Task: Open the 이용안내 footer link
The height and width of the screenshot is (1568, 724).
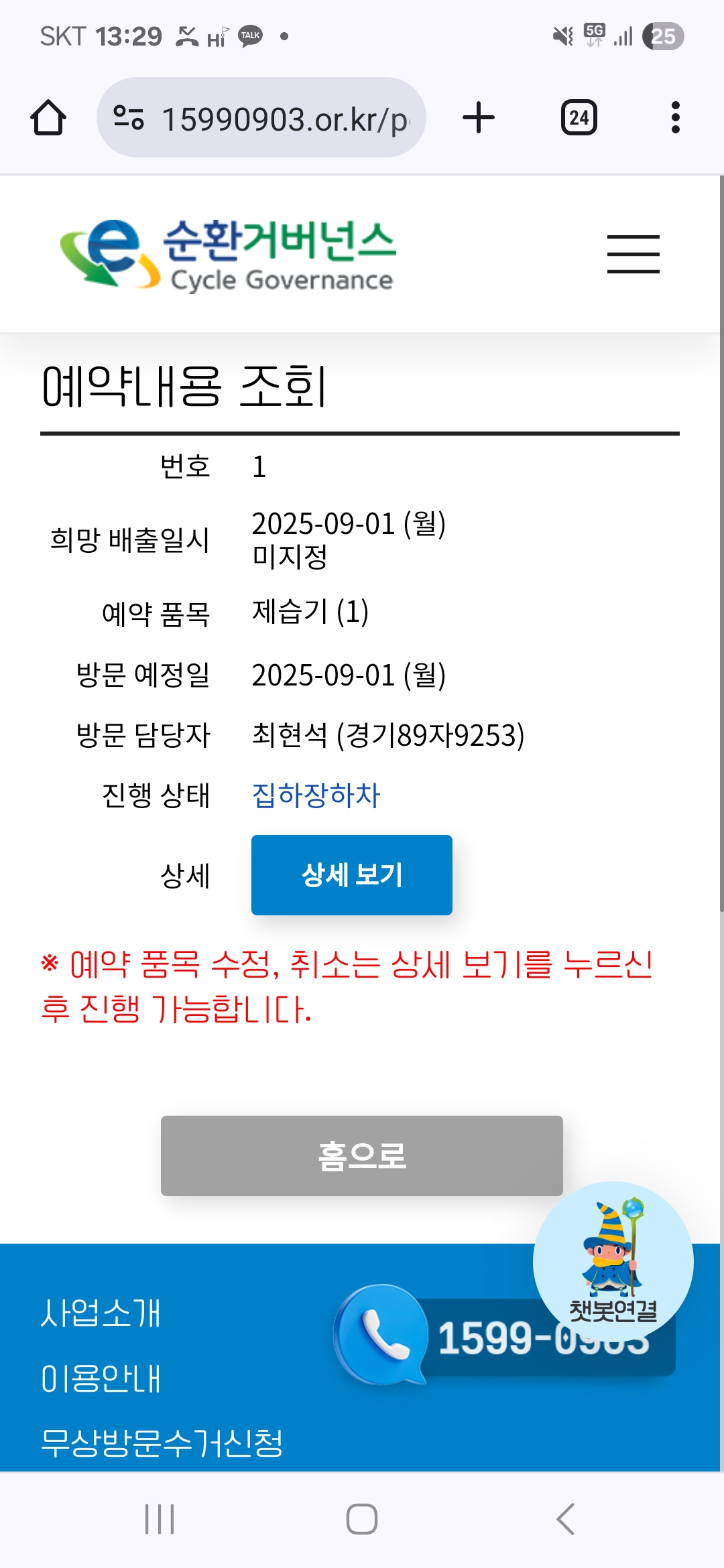Action: 101,1378
